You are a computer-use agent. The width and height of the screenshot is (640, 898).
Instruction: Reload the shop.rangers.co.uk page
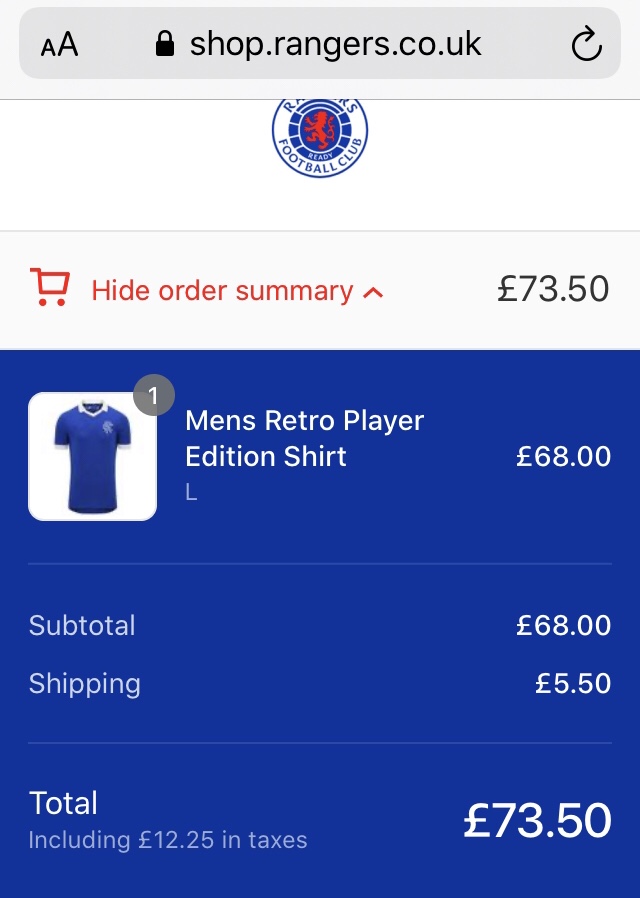click(585, 44)
